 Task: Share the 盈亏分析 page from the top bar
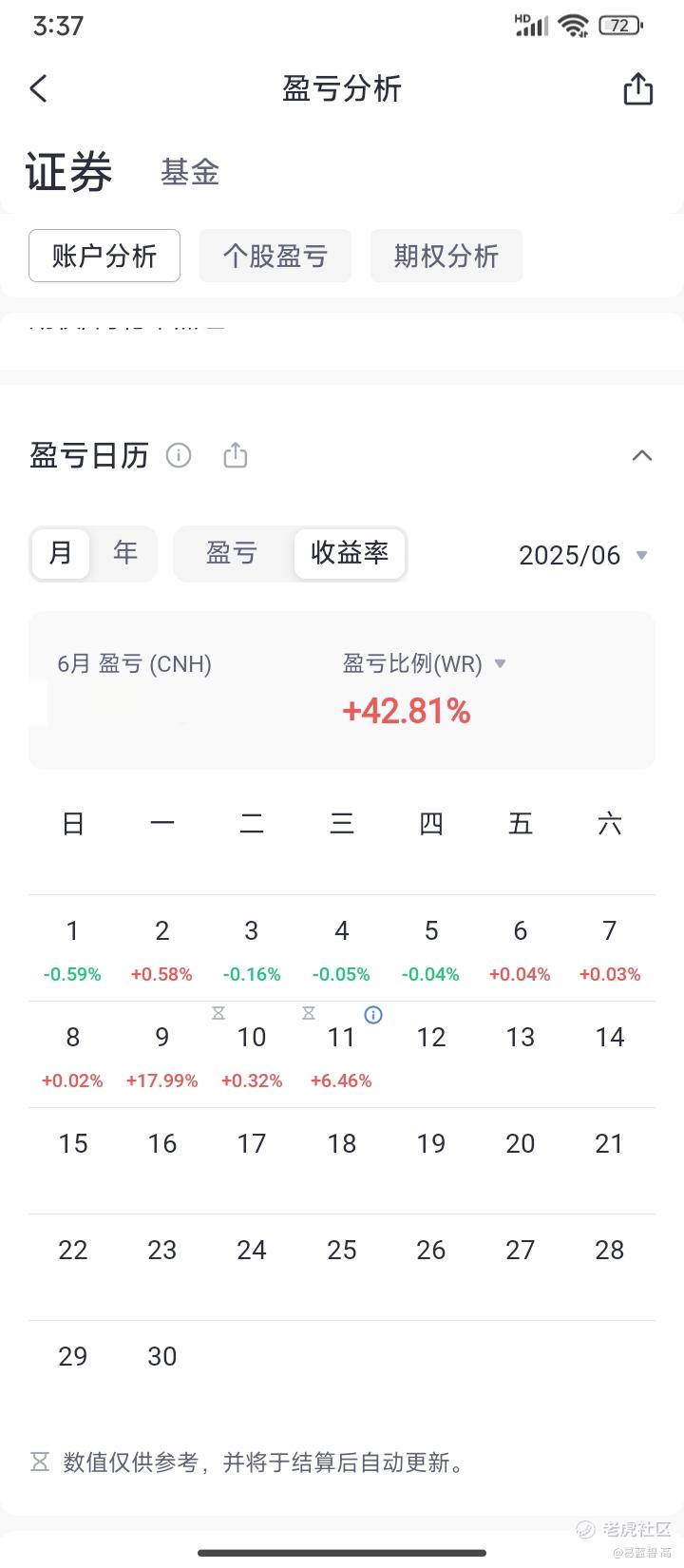(x=638, y=88)
